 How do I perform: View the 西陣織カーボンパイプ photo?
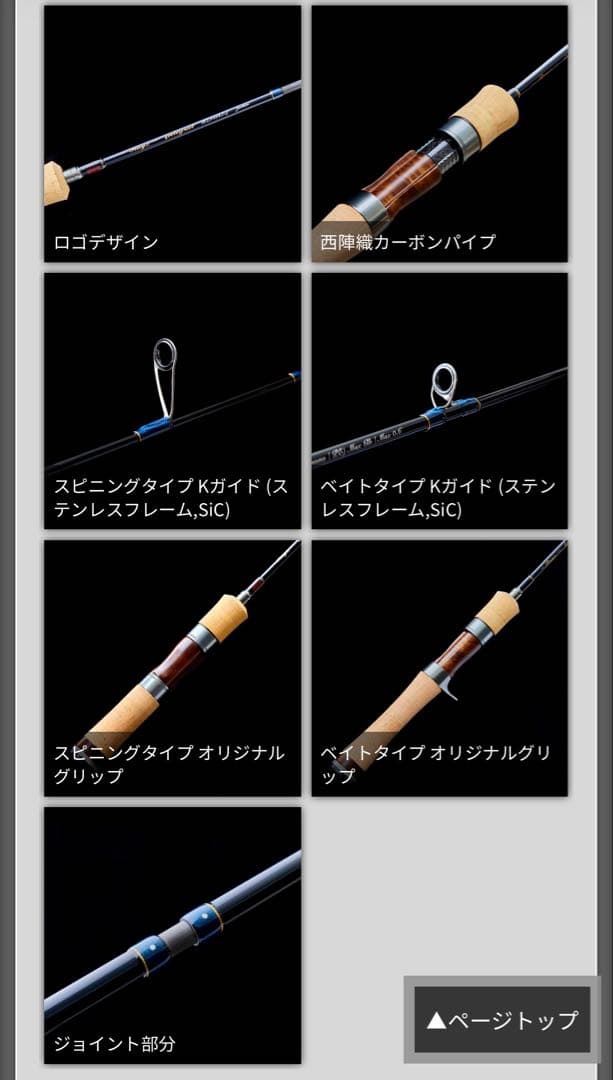(x=439, y=133)
